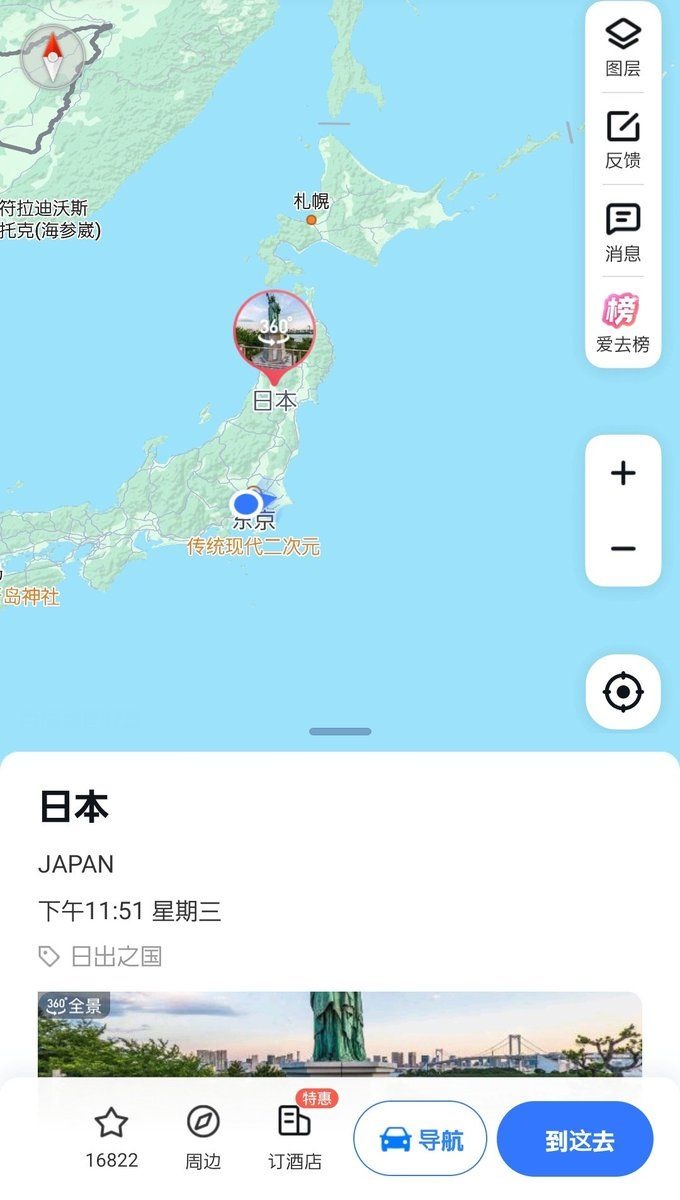Zoom in on the map
Viewport: 680px width, 1200px height.
pos(622,473)
